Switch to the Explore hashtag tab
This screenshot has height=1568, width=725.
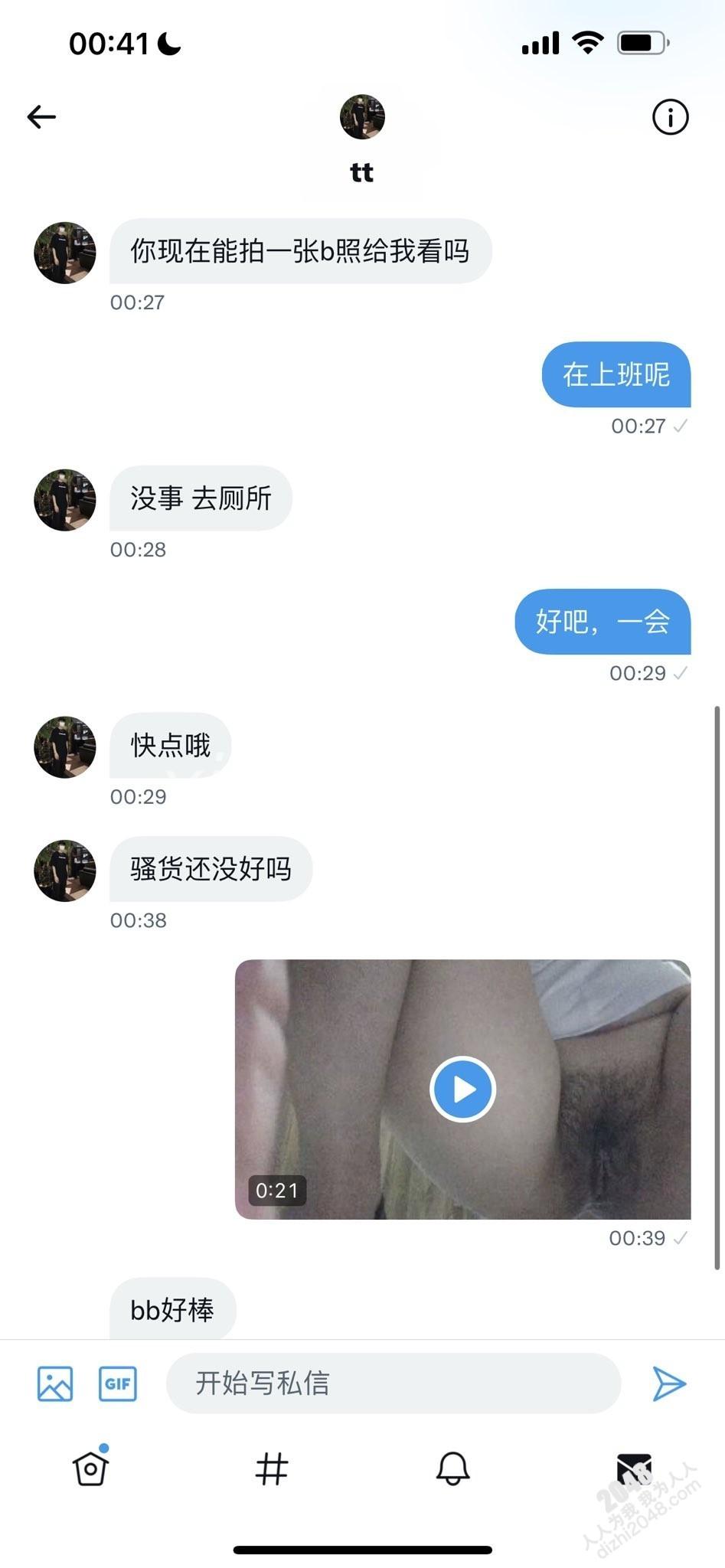[272, 1468]
